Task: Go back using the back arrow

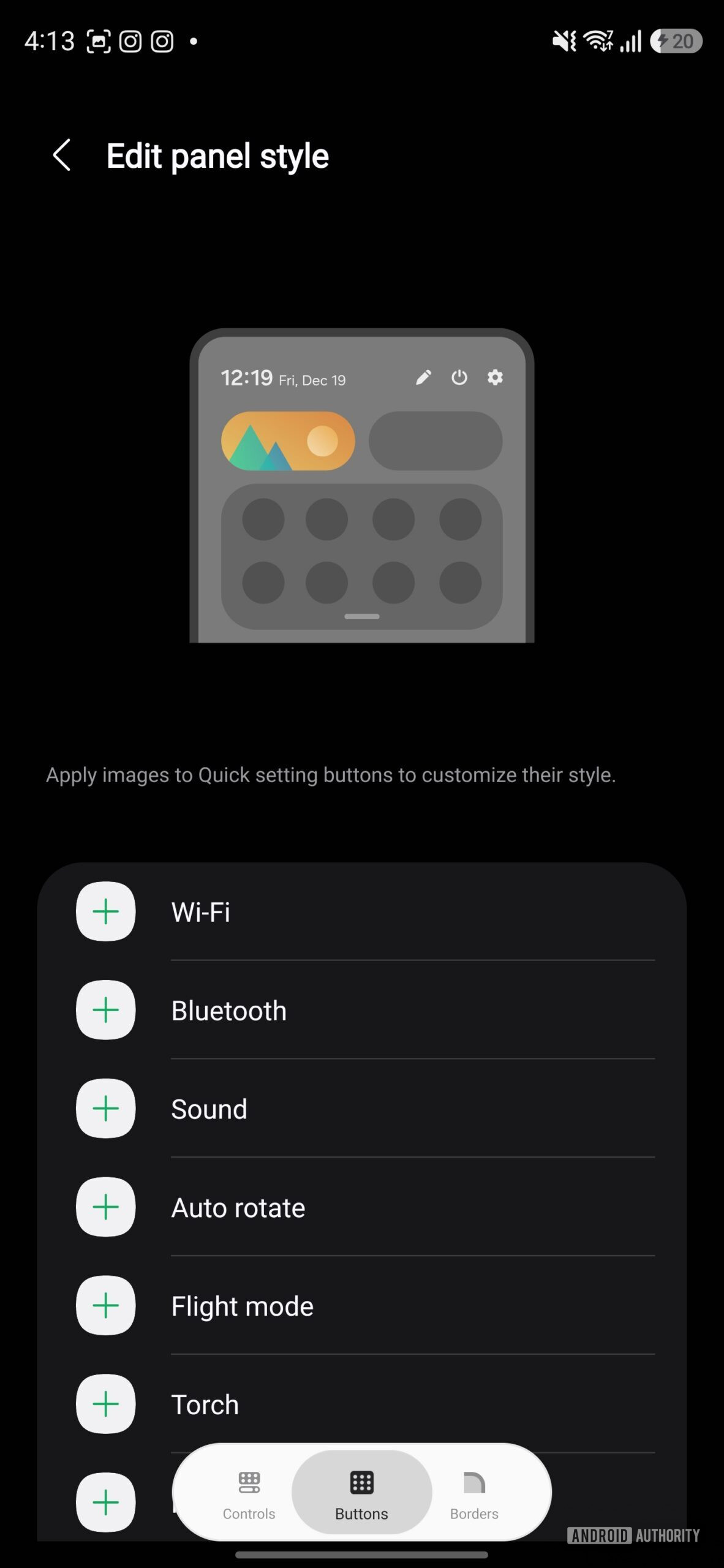Action: (62, 156)
